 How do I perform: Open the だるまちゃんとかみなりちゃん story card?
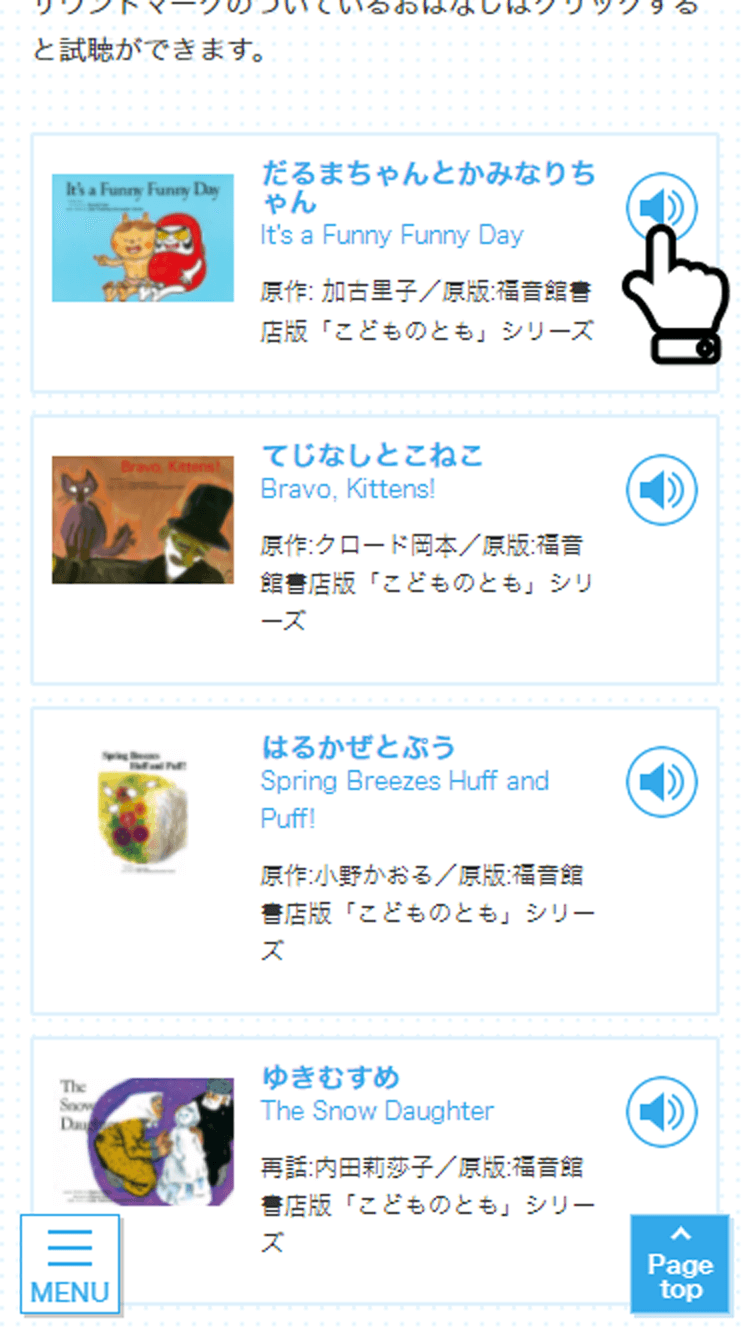428,188
